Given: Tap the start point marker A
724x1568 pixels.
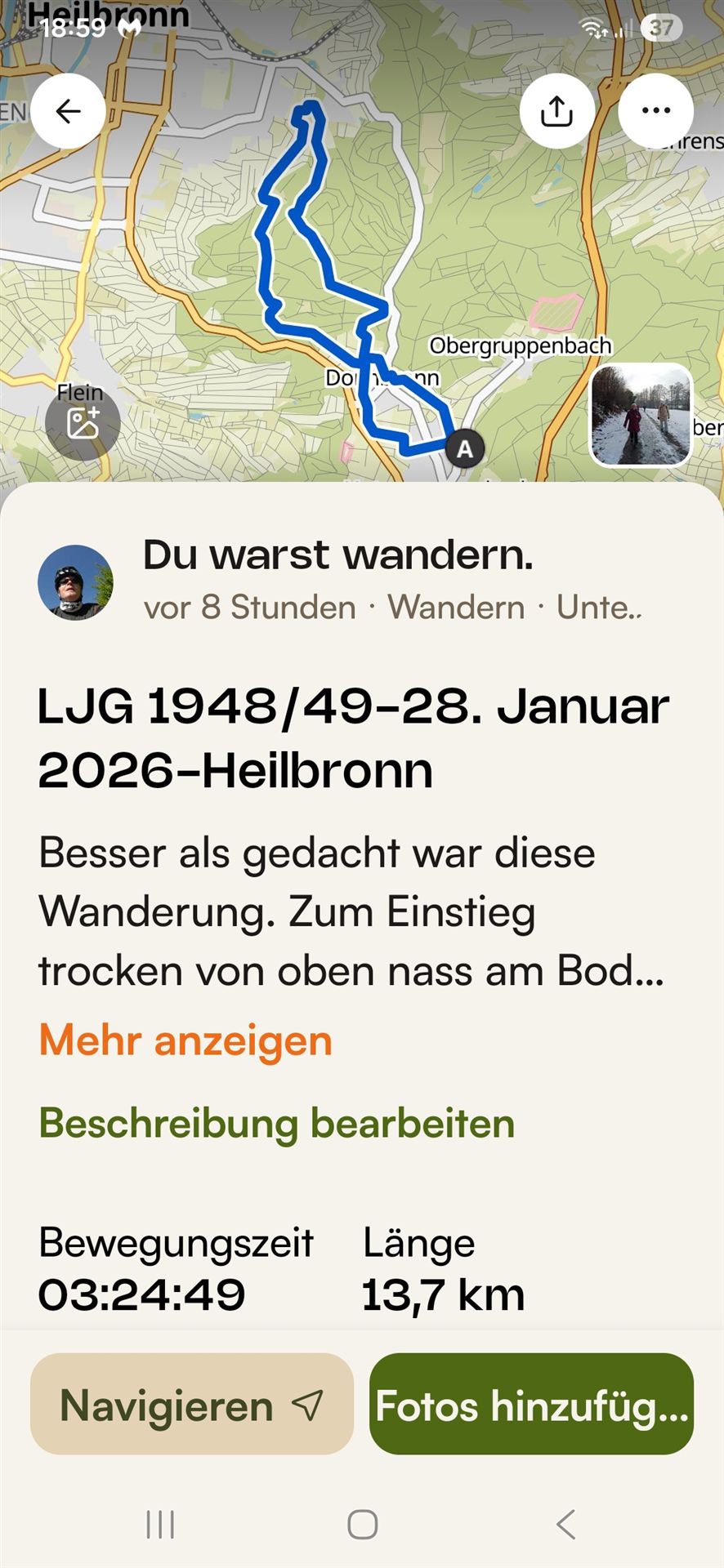Looking at the screenshot, I should pos(465,449).
